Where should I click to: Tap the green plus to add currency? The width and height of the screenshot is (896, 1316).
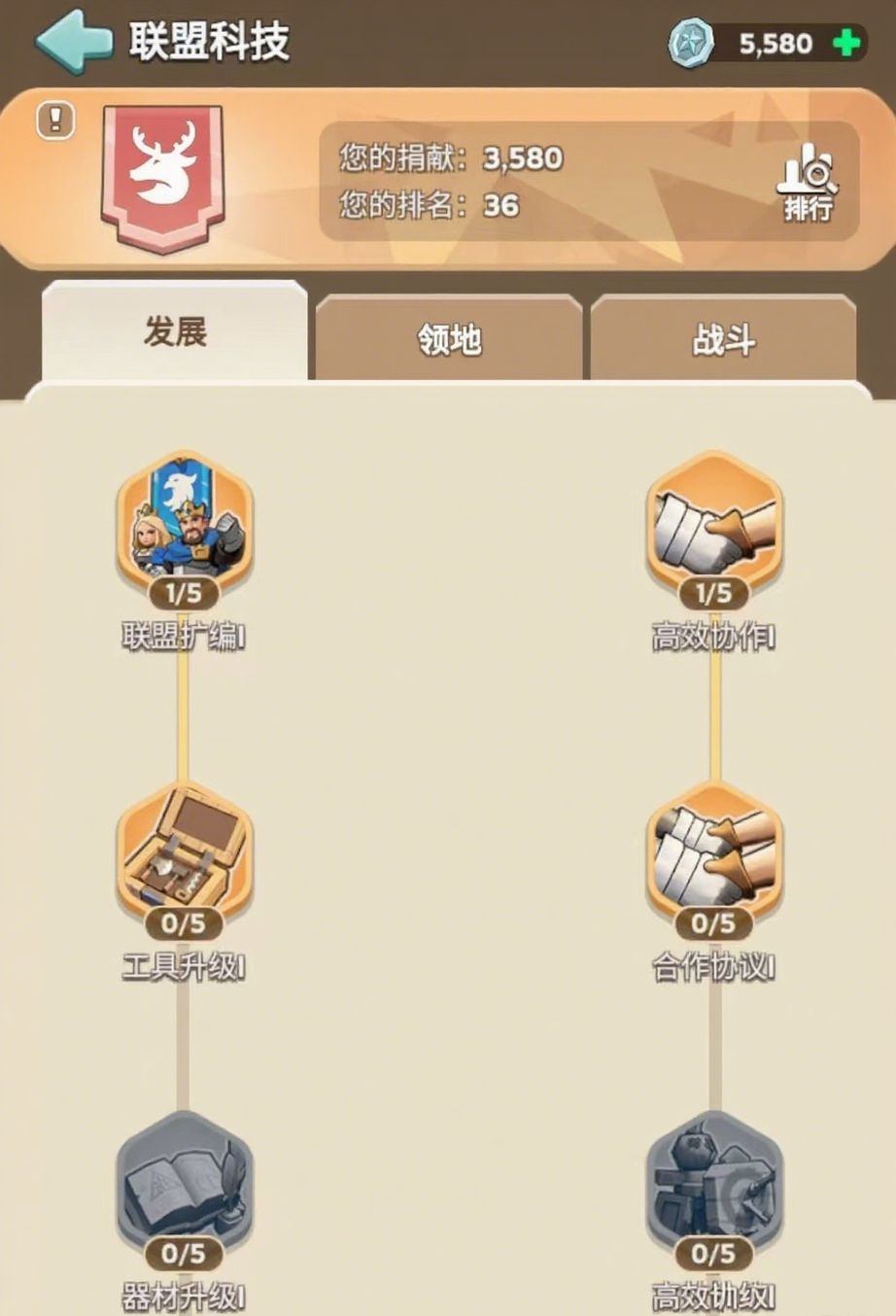(x=846, y=44)
